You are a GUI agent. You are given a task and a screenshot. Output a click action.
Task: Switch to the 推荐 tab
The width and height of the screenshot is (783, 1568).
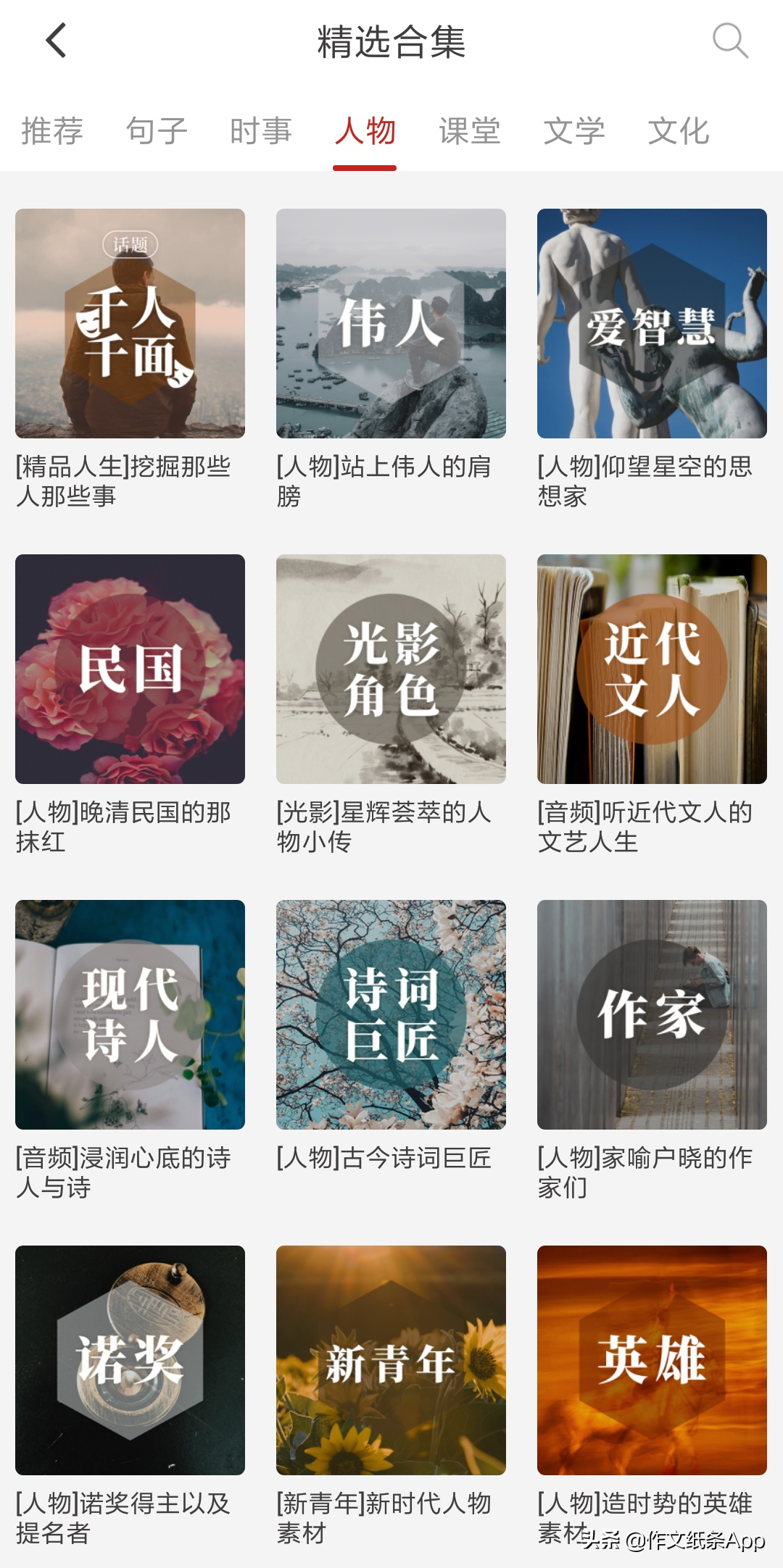(52, 130)
